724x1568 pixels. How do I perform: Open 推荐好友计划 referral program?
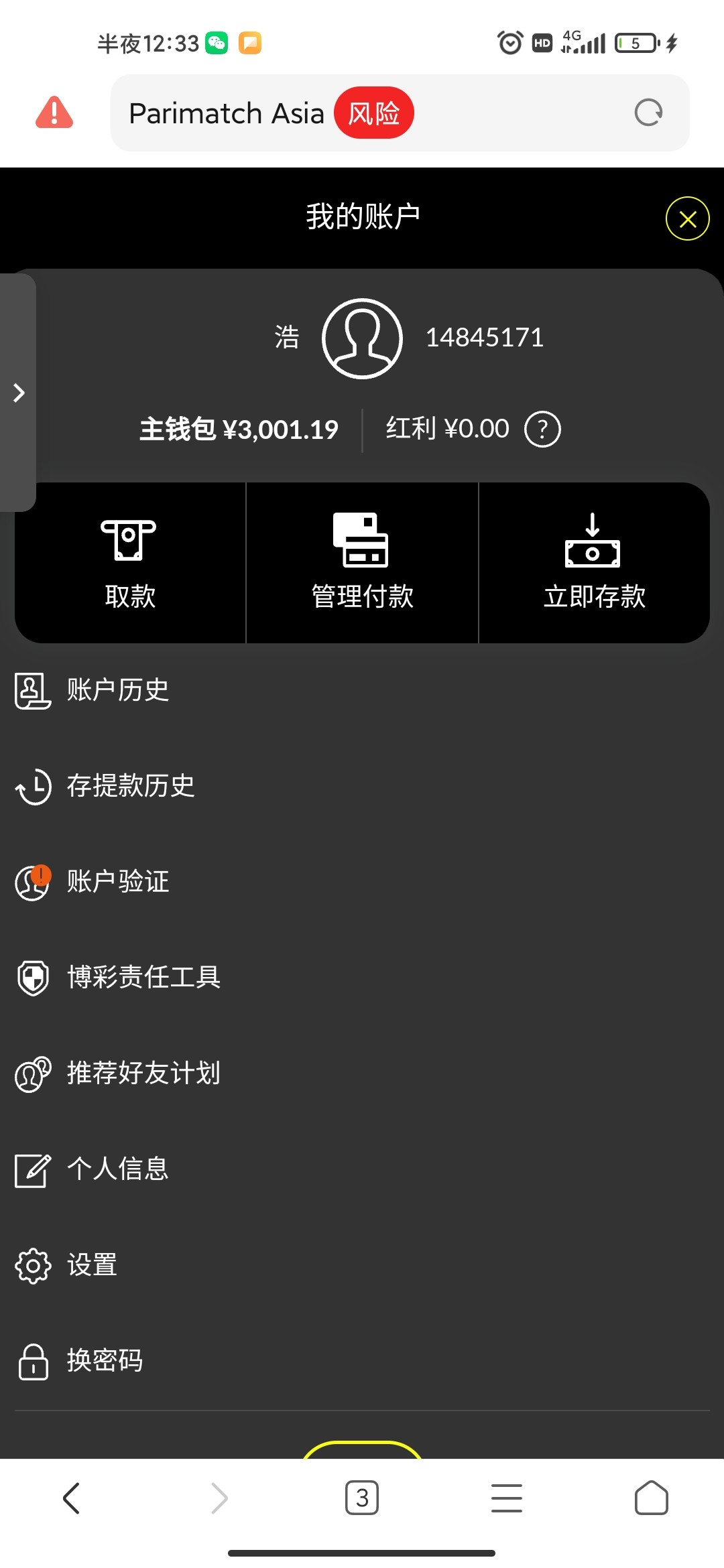[x=143, y=1073]
